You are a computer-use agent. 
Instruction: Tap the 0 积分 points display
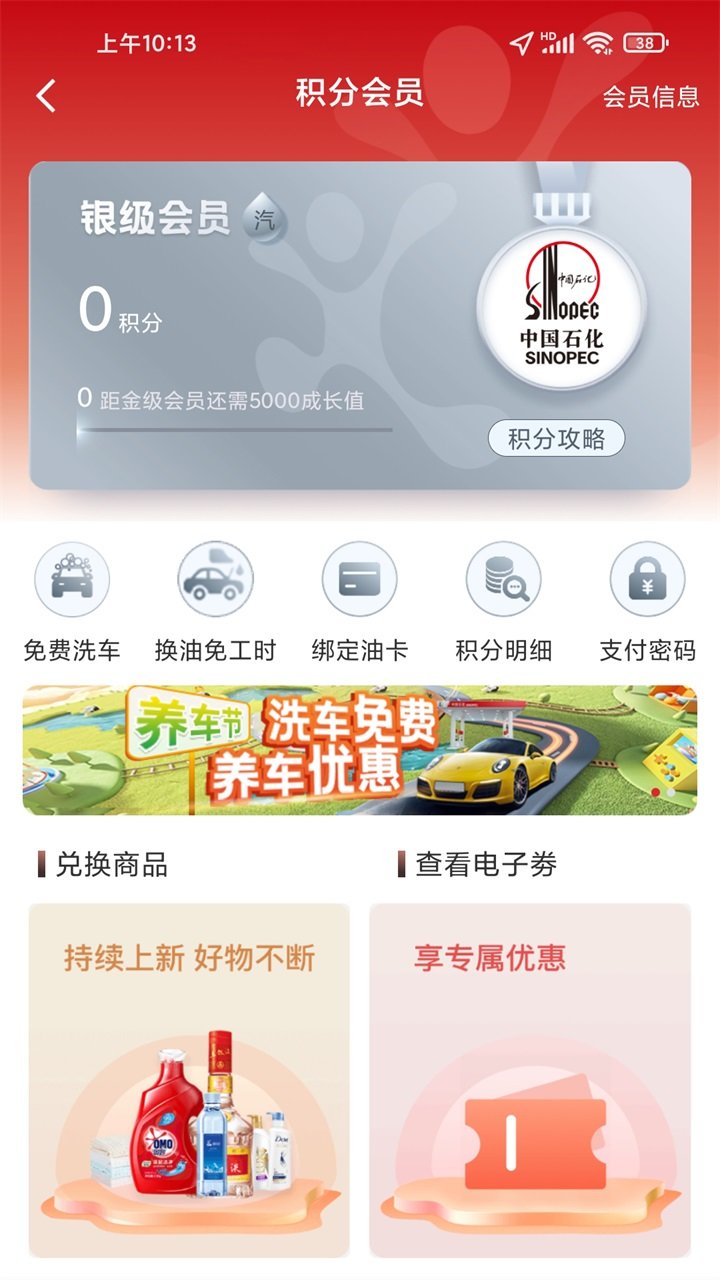(120, 310)
